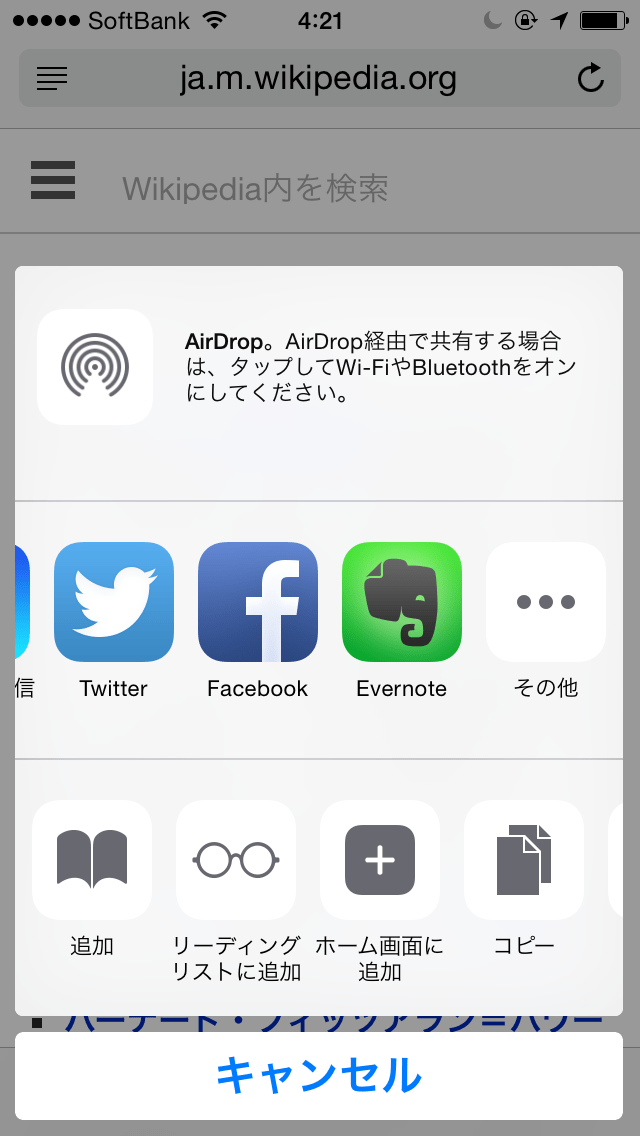Copy the link with コピー

click(x=524, y=860)
